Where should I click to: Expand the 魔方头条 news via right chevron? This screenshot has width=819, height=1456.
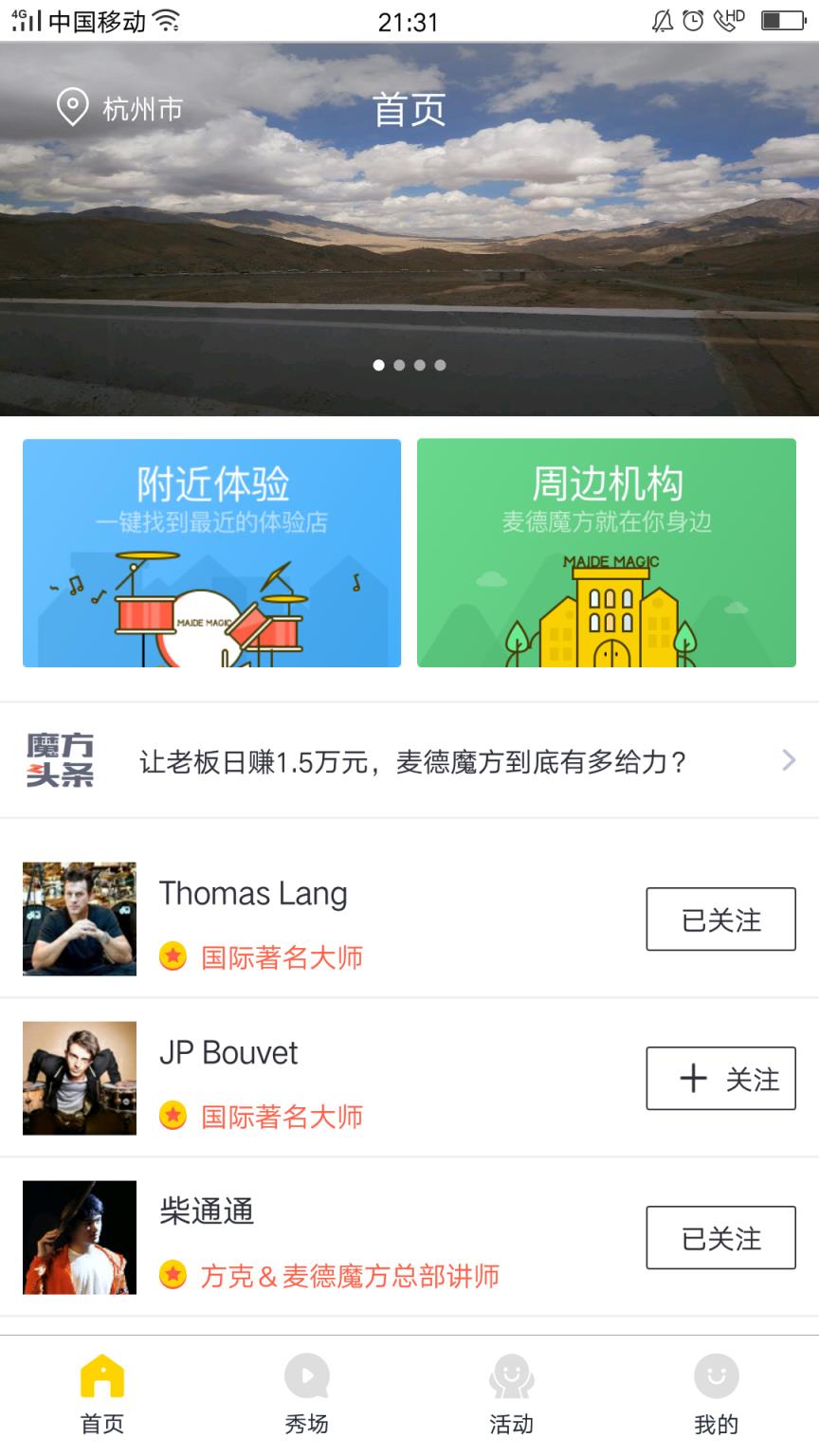[789, 759]
